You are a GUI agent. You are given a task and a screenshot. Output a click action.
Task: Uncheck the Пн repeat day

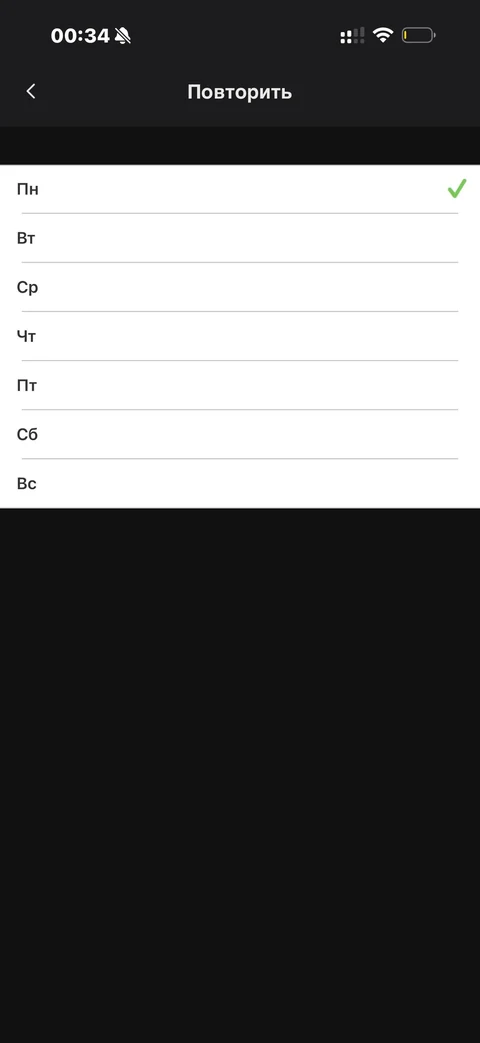240,190
